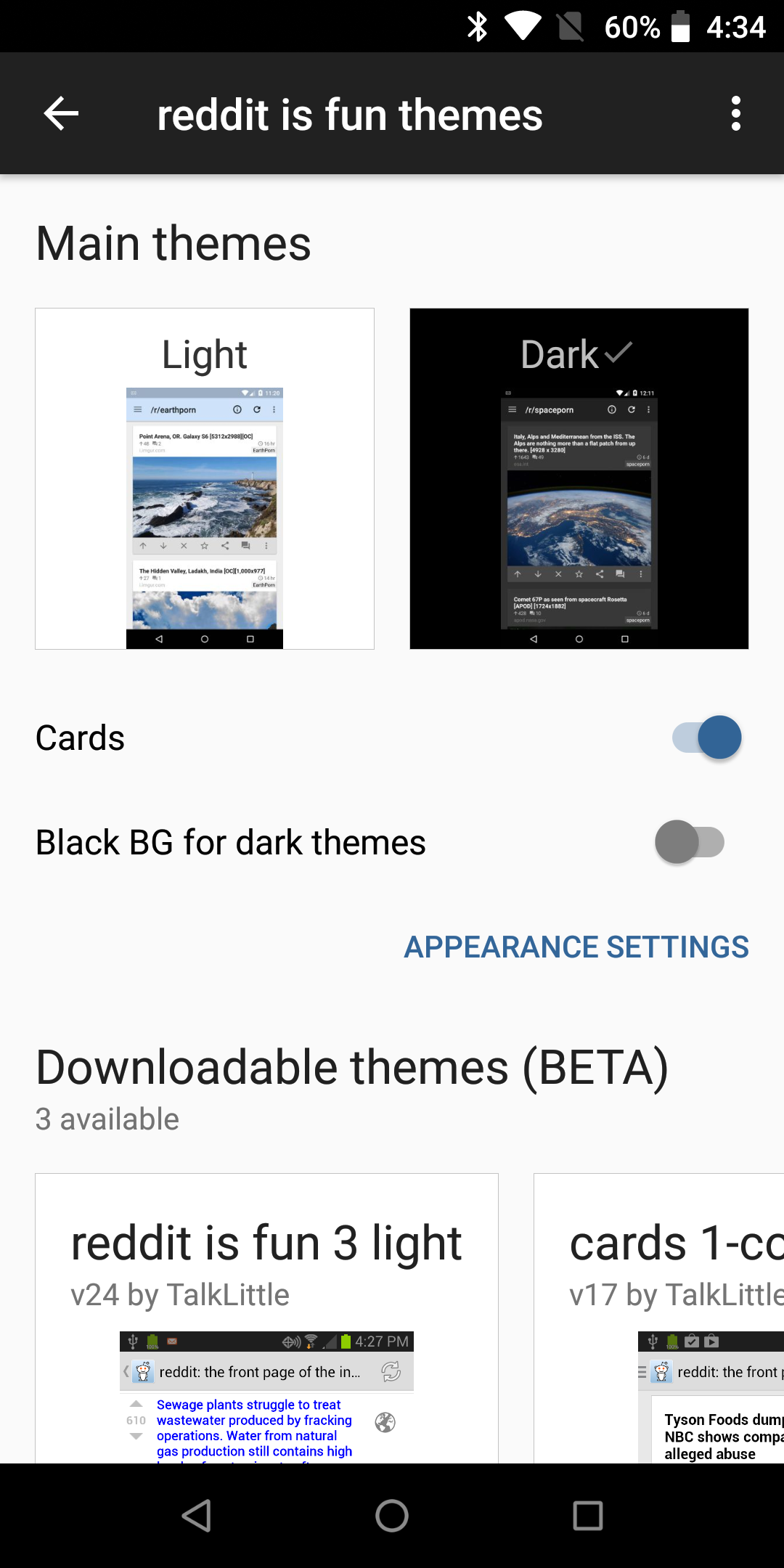Viewport: 784px width, 1568px height.
Task: Navigate back using the top-left arrow
Action: coord(61,113)
